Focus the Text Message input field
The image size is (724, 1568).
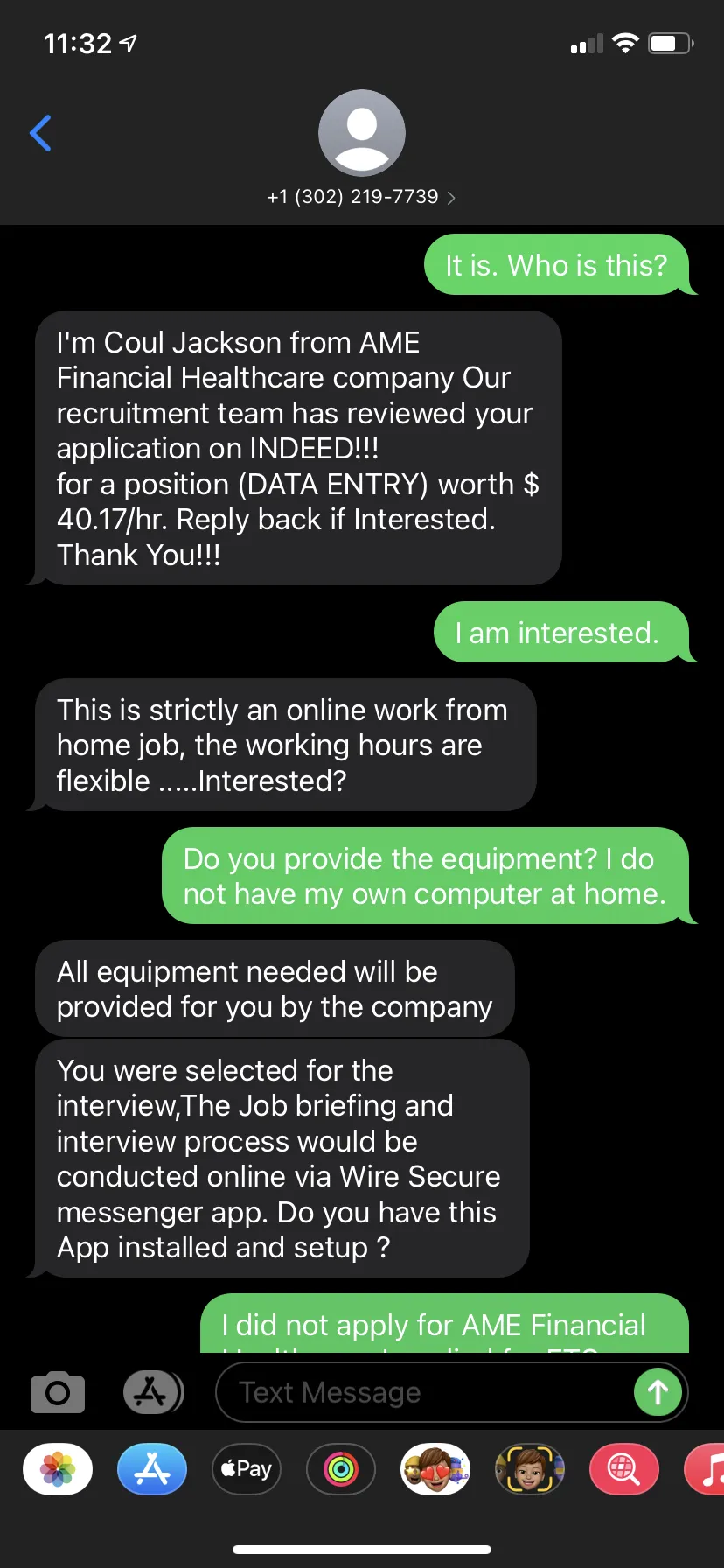[424, 1391]
